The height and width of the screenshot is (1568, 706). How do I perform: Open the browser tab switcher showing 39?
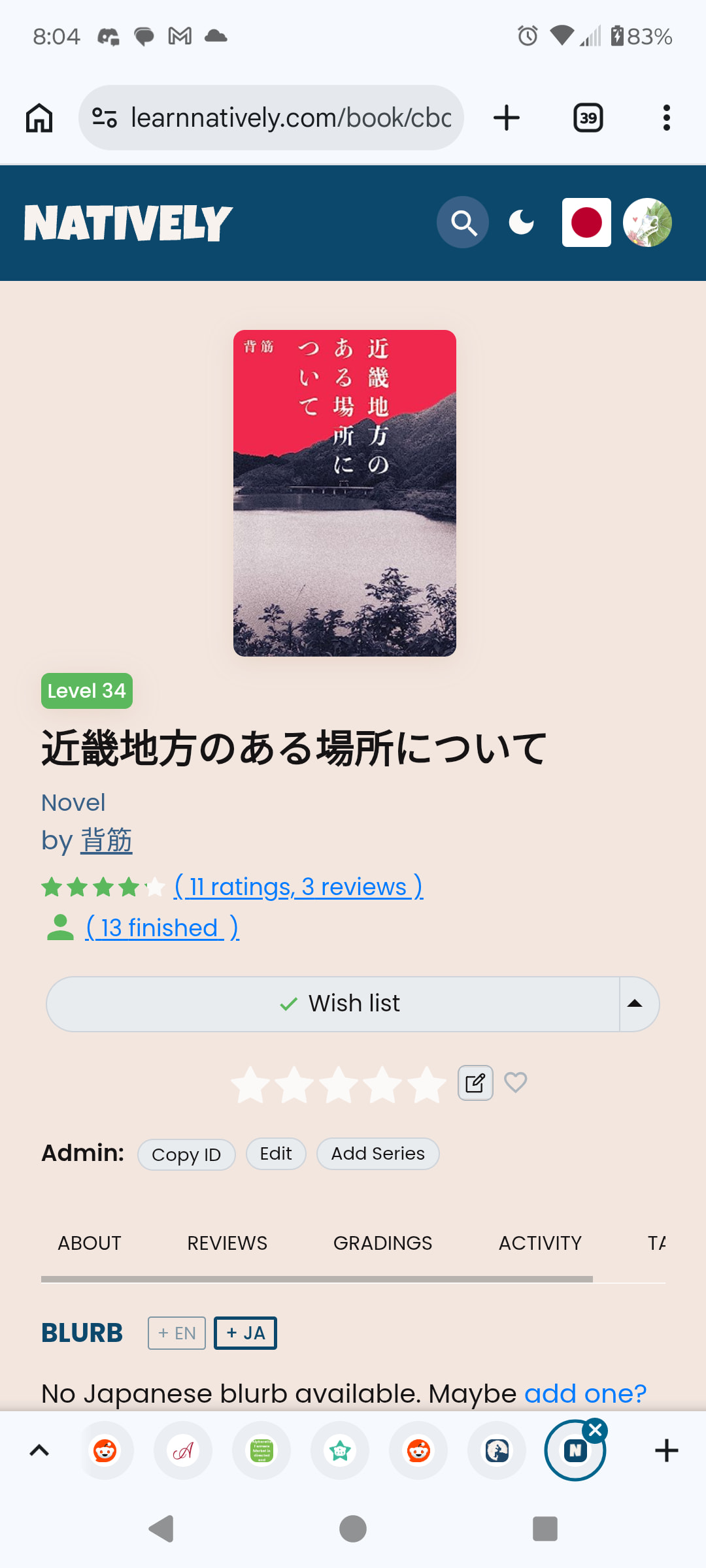tap(588, 118)
